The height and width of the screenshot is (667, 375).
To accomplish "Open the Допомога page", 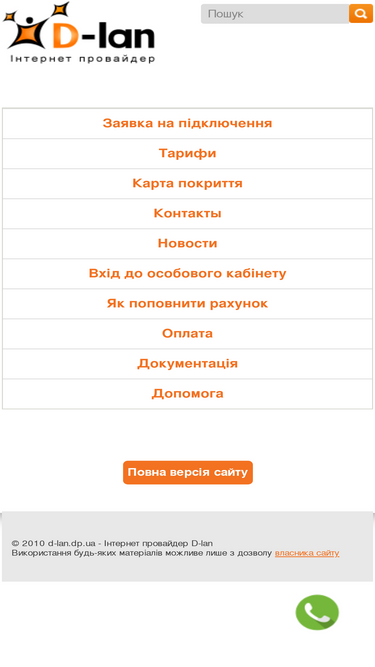I will coord(188,394).
